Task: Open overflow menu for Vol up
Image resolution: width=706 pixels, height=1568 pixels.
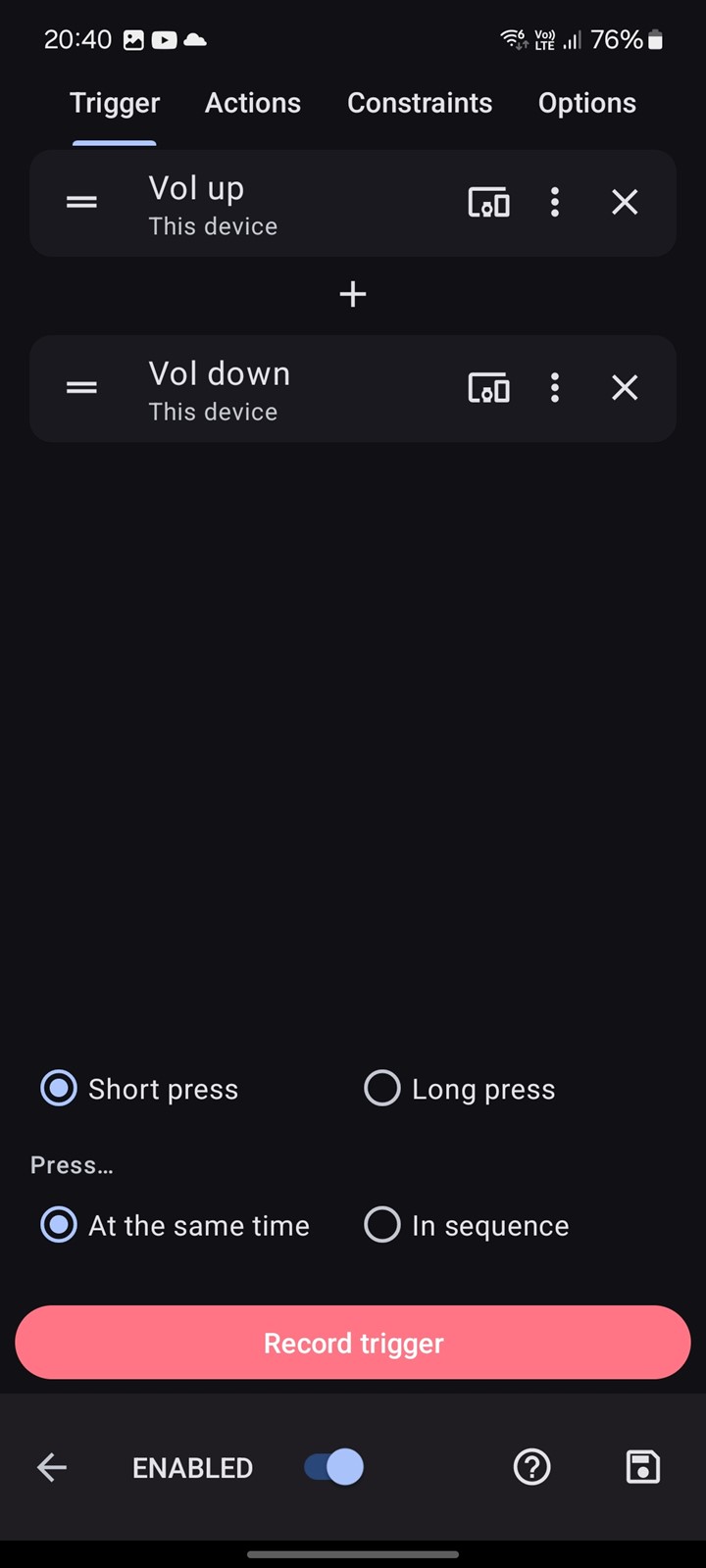Action: (x=555, y=203)
